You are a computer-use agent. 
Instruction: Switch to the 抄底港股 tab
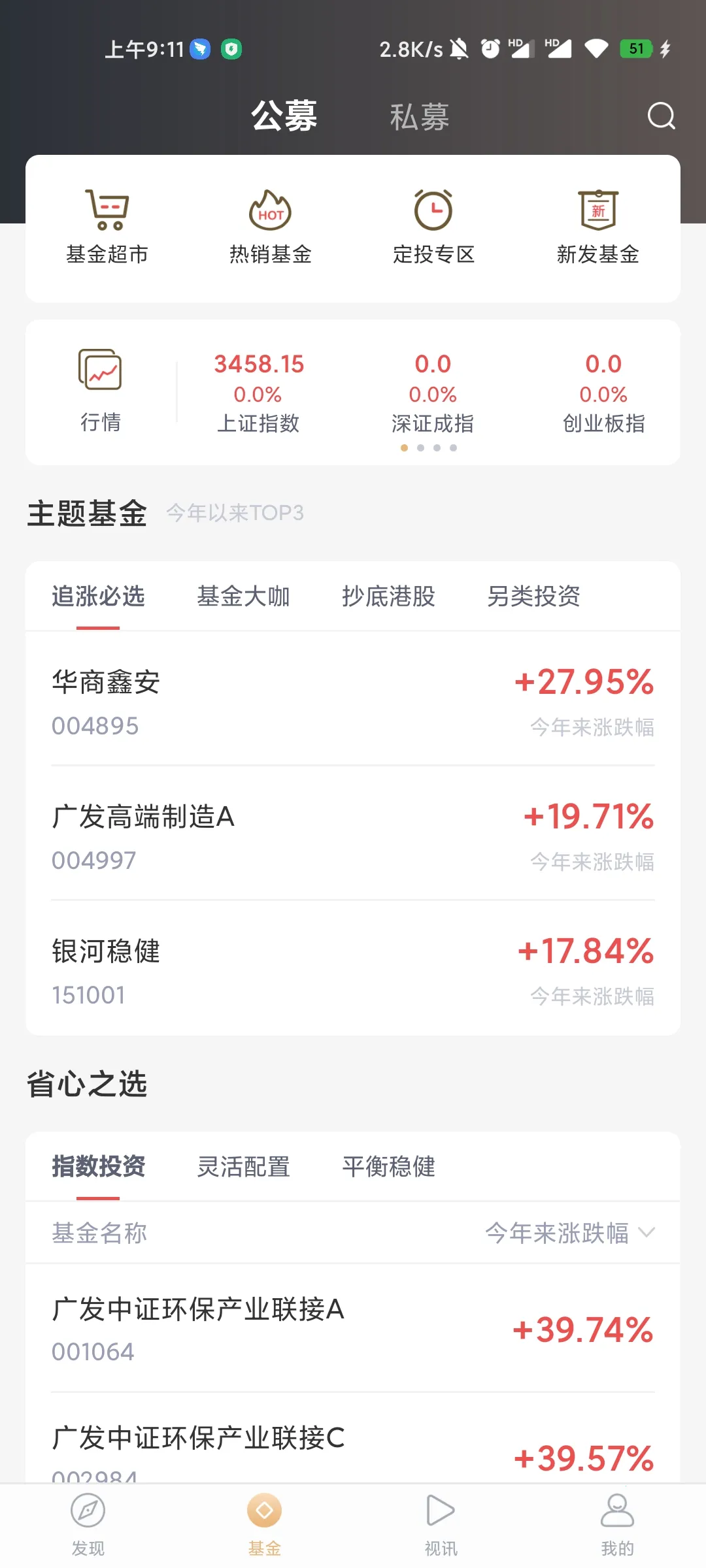[x=388, y=596]
